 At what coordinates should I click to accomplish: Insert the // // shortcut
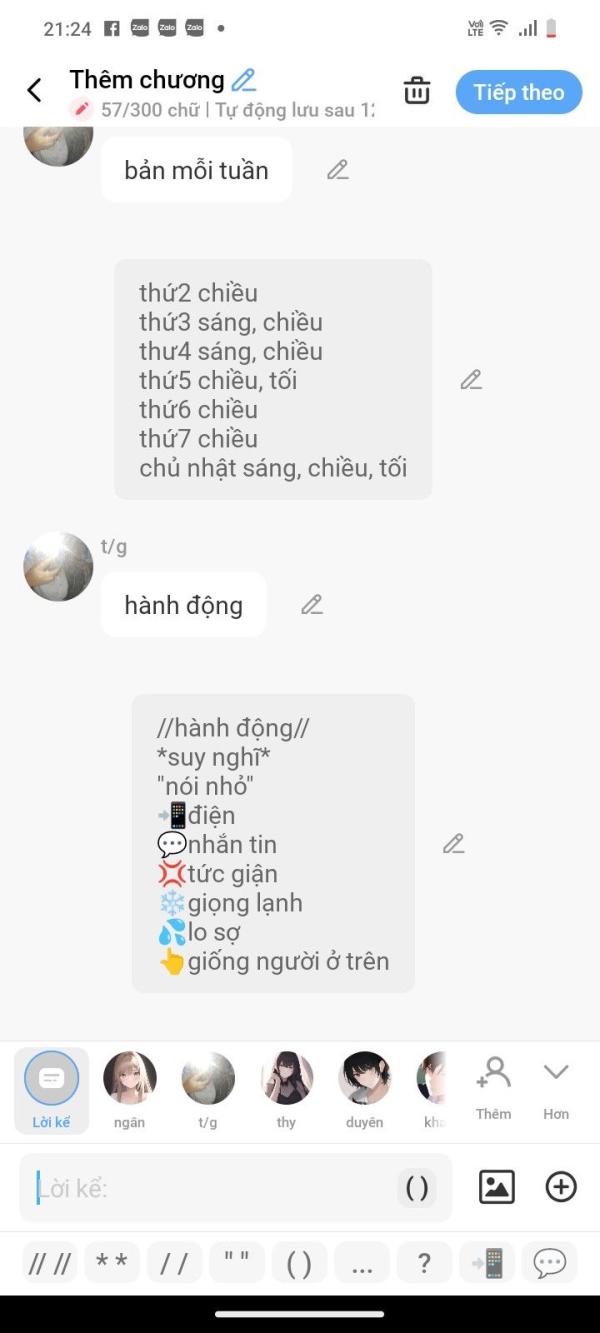coord(49,1264)
